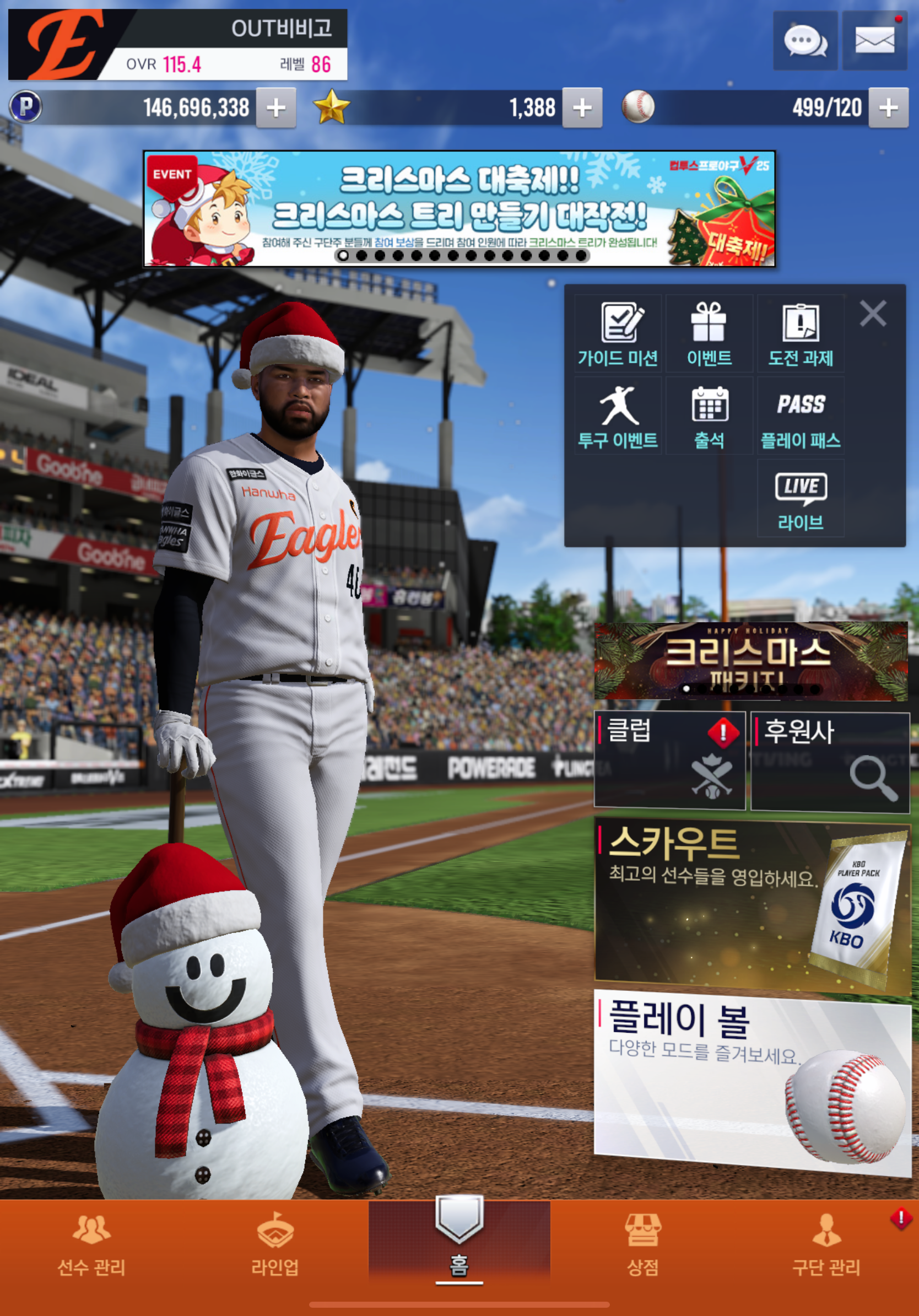Open the Christmas festival event banner
The image size is (919, 1316).
click(459, 209)
